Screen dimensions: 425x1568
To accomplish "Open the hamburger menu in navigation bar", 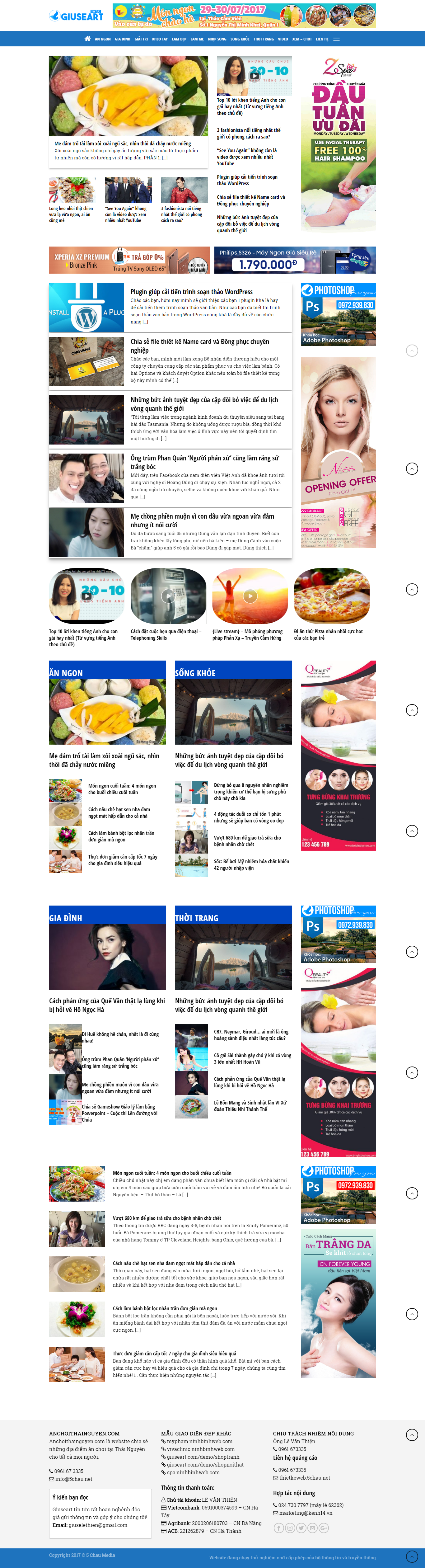I will (x=336, y=39).
